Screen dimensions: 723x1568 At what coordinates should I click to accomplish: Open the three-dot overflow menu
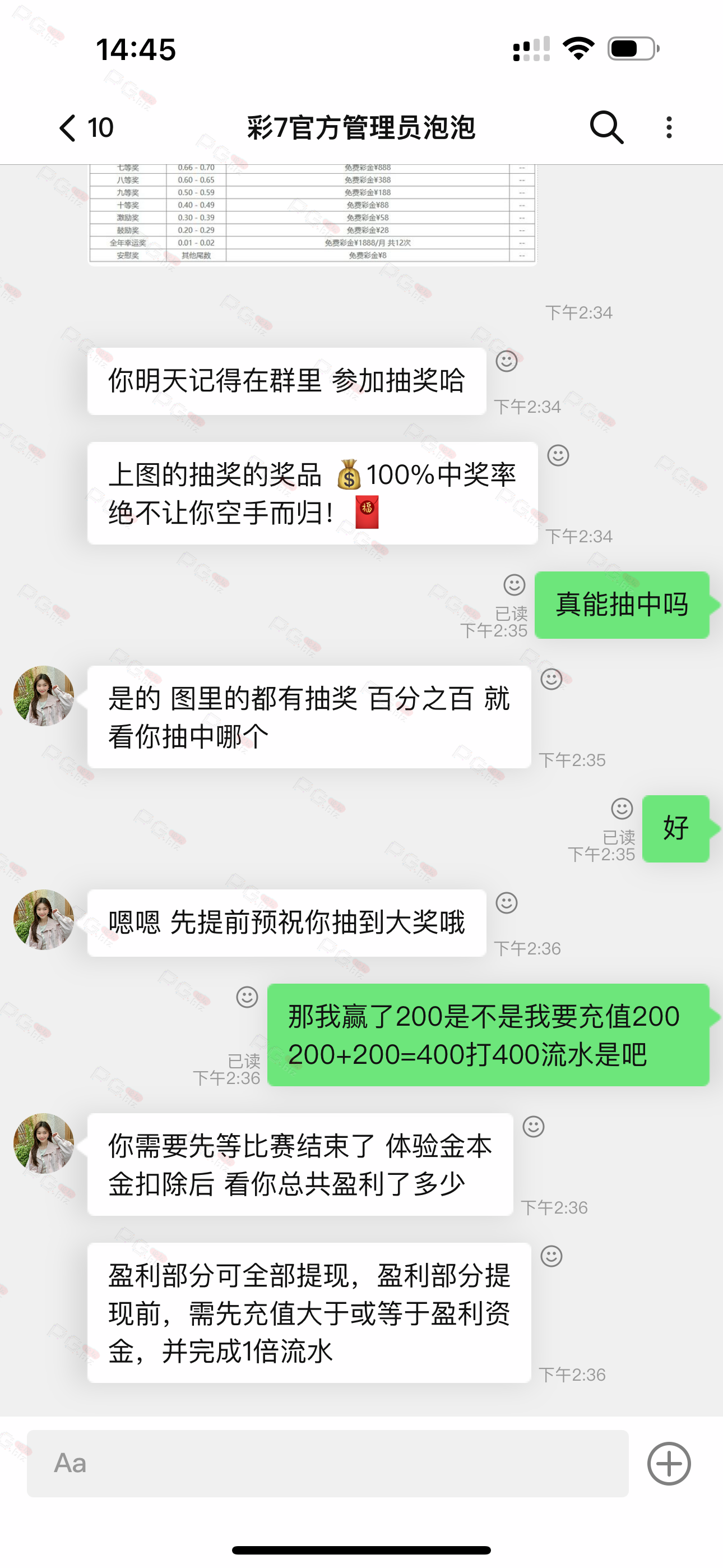point(669,127)
